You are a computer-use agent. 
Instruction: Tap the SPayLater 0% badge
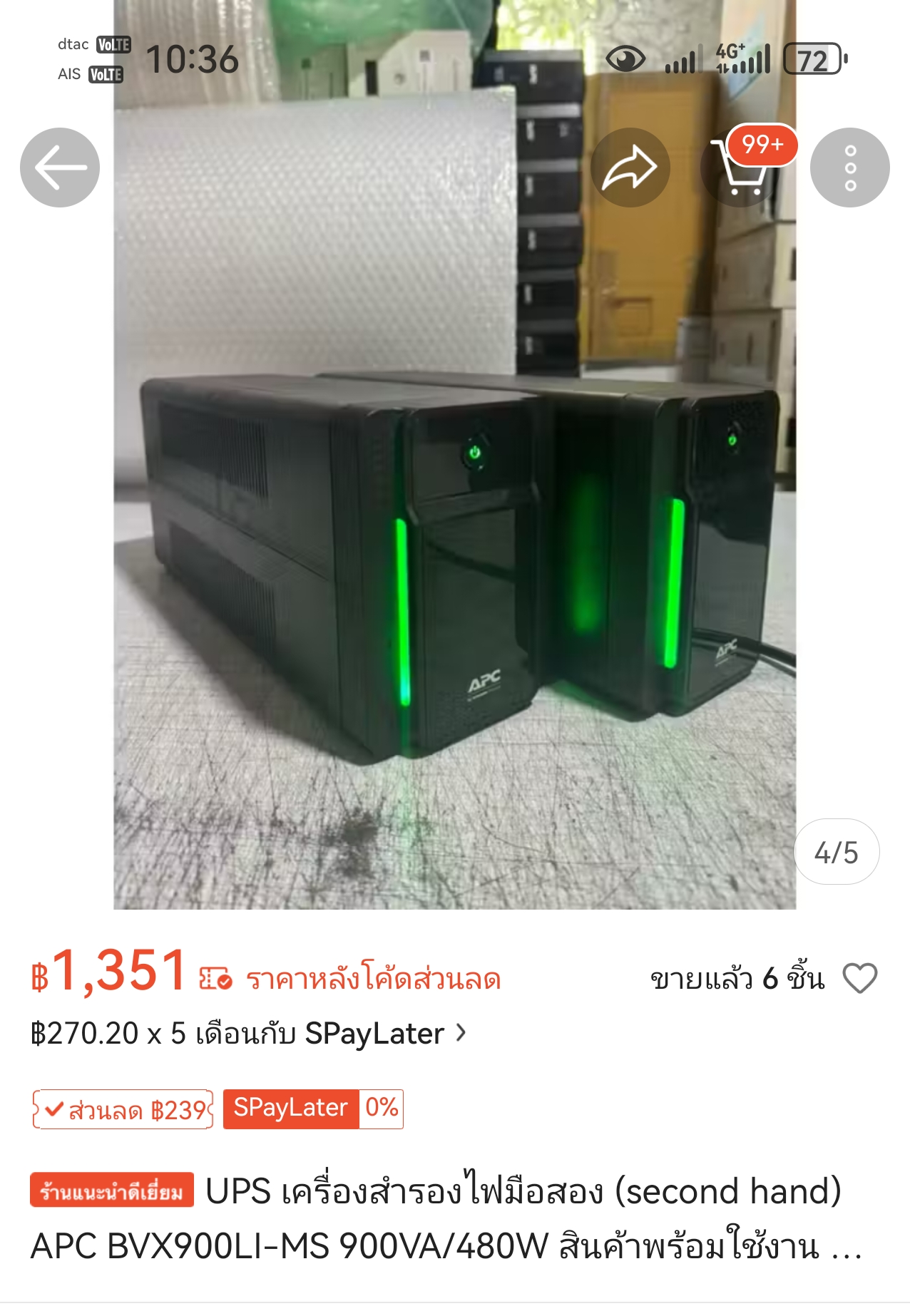click(x=313, y=1109)
